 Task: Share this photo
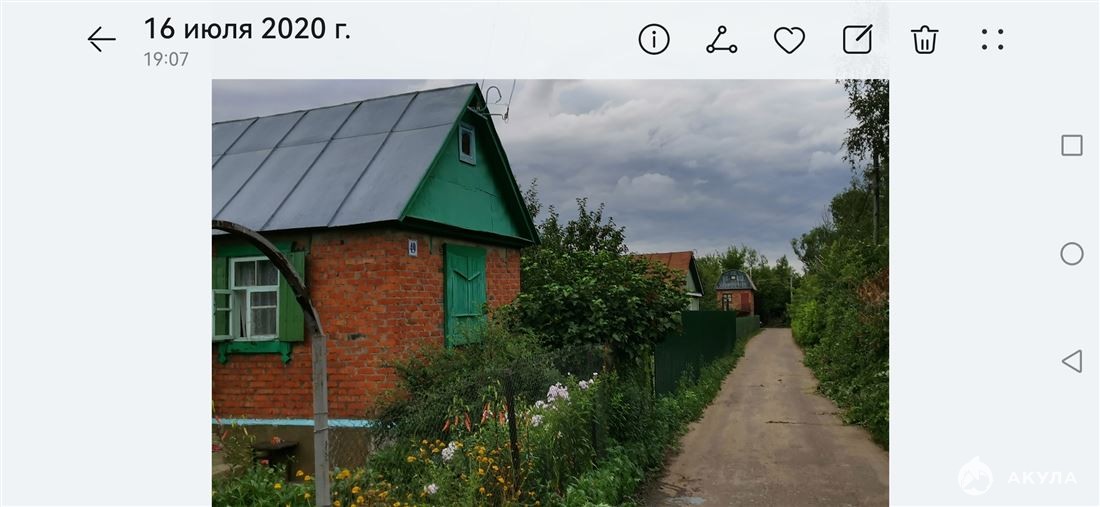click(721, 39)
